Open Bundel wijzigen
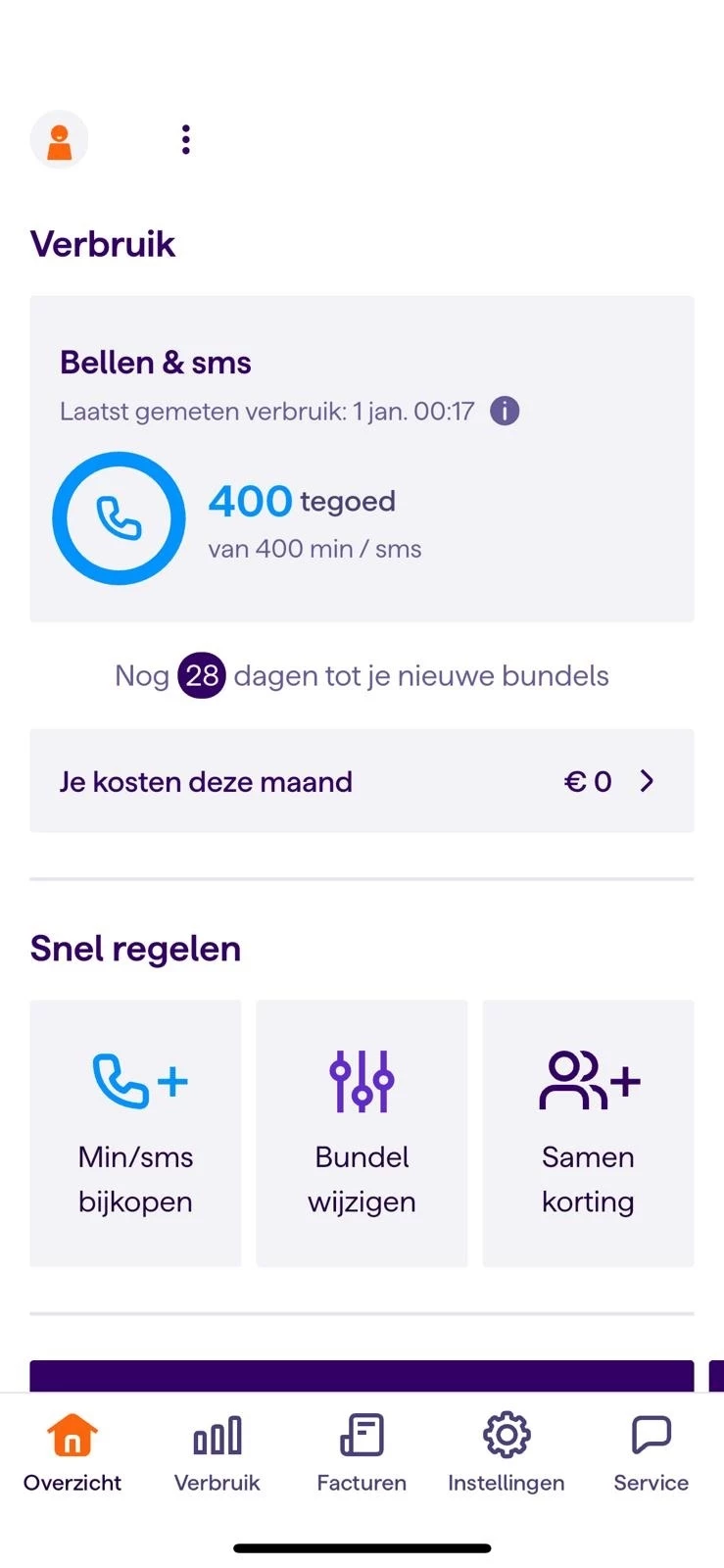This screenshot has height=1568, width=724. [362, 1133]
